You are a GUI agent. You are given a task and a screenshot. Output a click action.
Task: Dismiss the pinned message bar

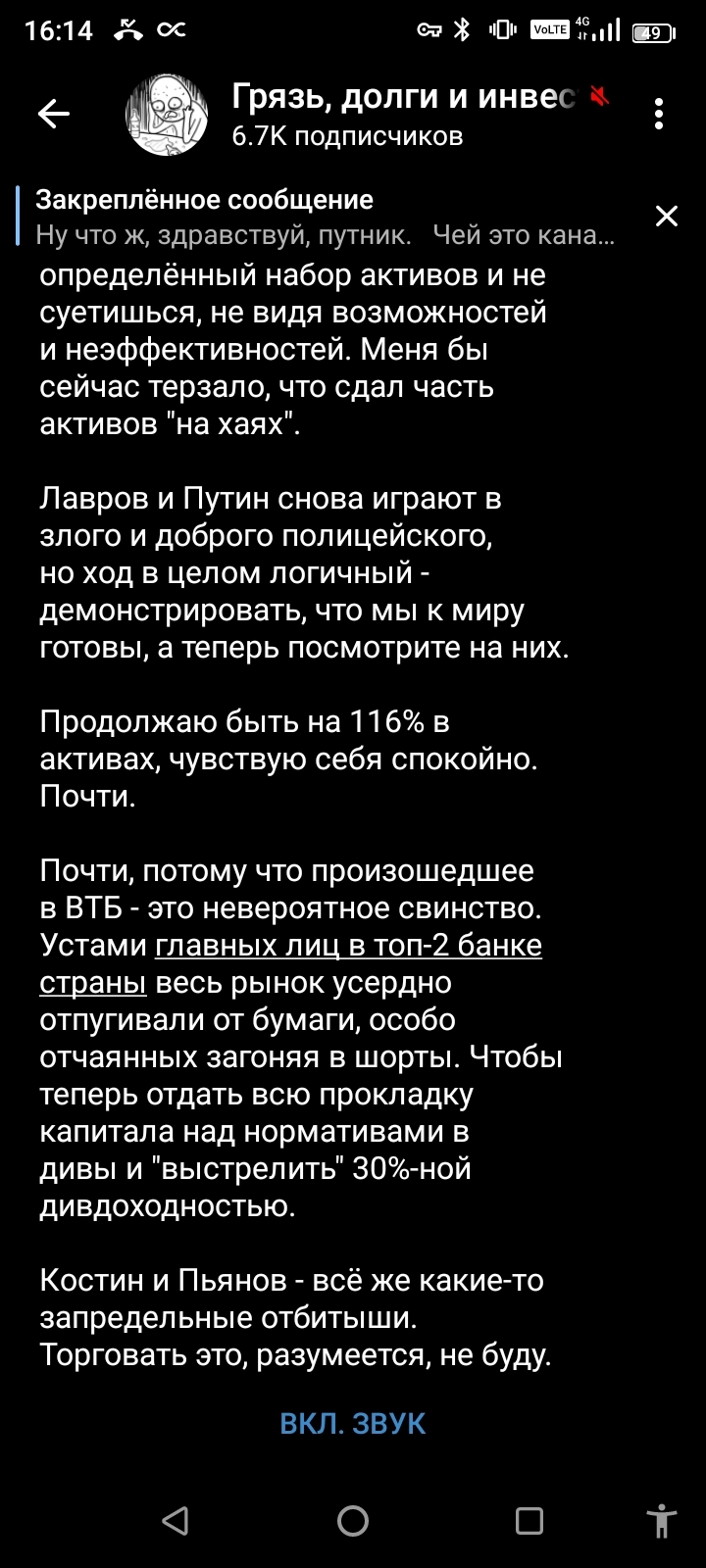[x=667, y=217]
